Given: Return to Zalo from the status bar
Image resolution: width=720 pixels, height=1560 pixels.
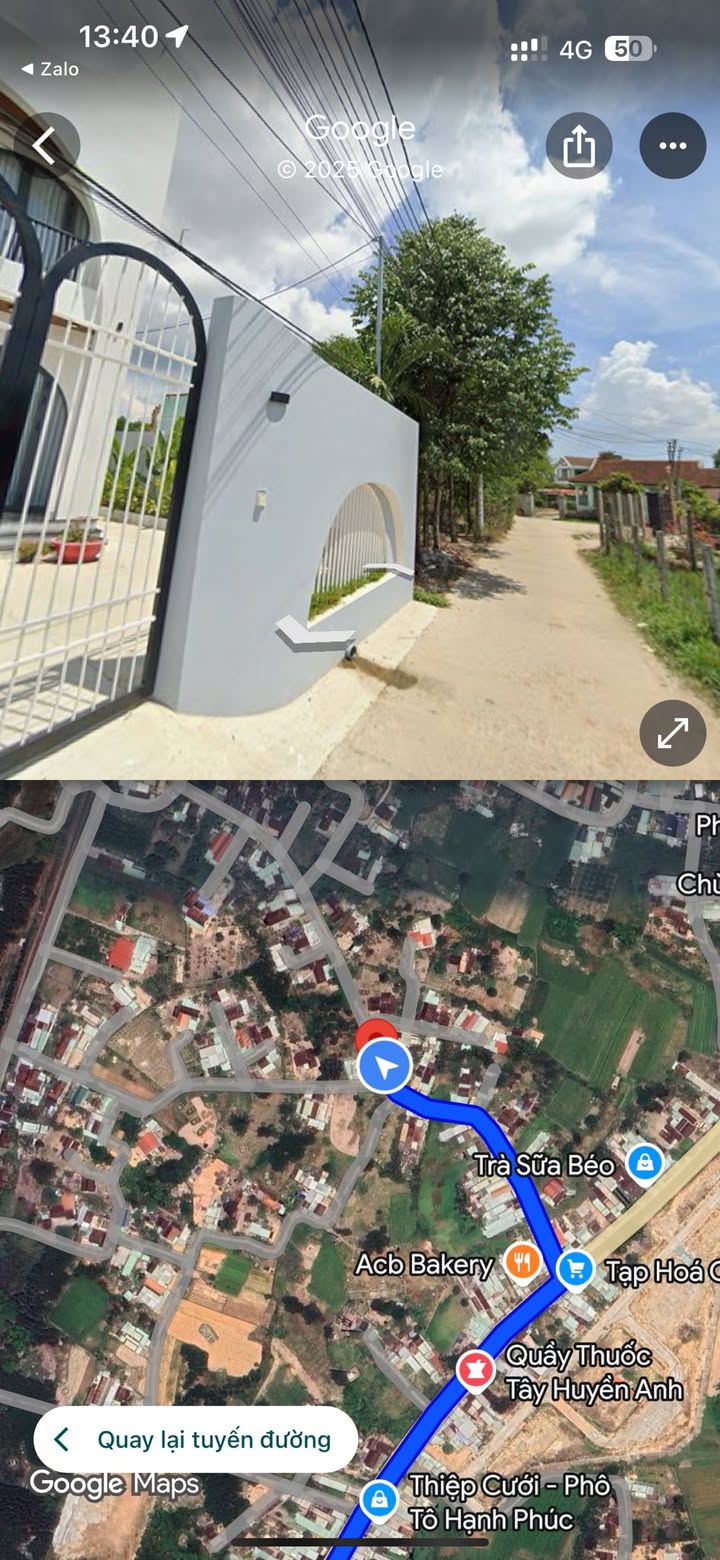Looking at the screenshot, I should tap(50, 69).
